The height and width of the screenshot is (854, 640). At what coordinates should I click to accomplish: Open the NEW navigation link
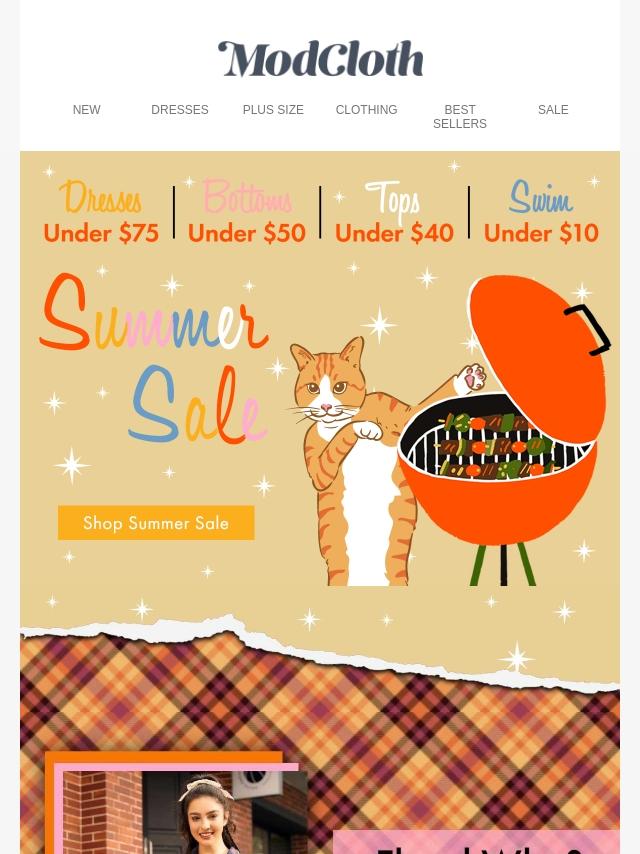pos(86,110)
